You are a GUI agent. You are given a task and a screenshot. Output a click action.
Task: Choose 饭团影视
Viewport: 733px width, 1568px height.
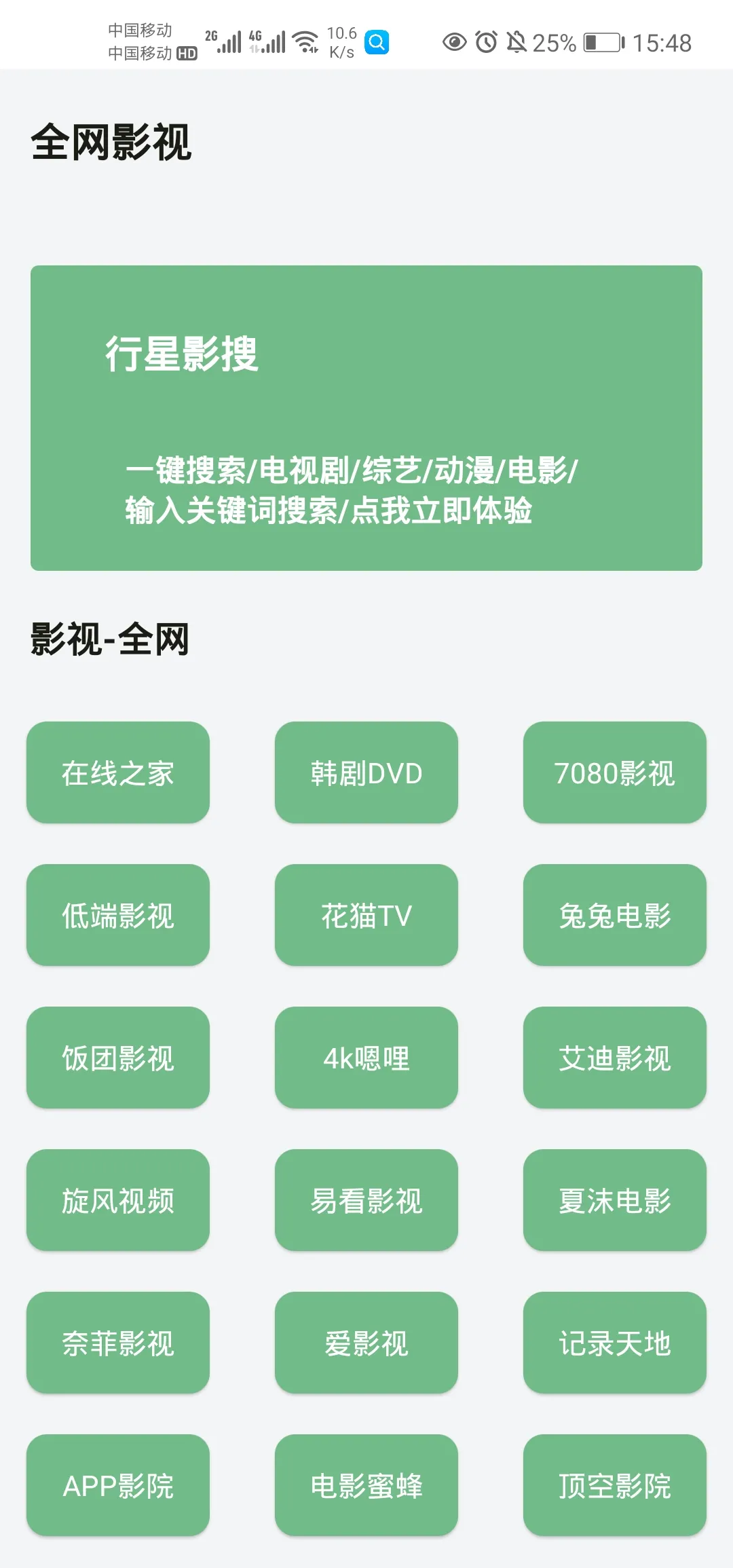tap(118, 1058)
